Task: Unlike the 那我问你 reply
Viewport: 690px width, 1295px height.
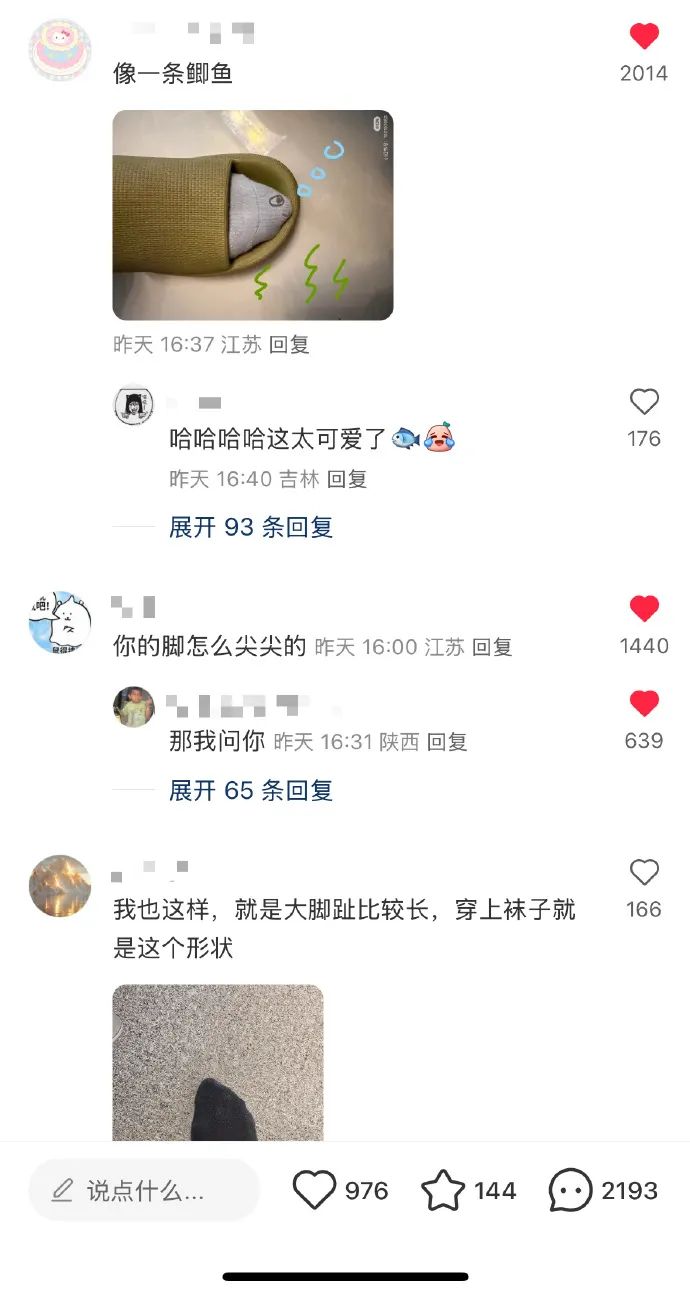Action: 644,704
